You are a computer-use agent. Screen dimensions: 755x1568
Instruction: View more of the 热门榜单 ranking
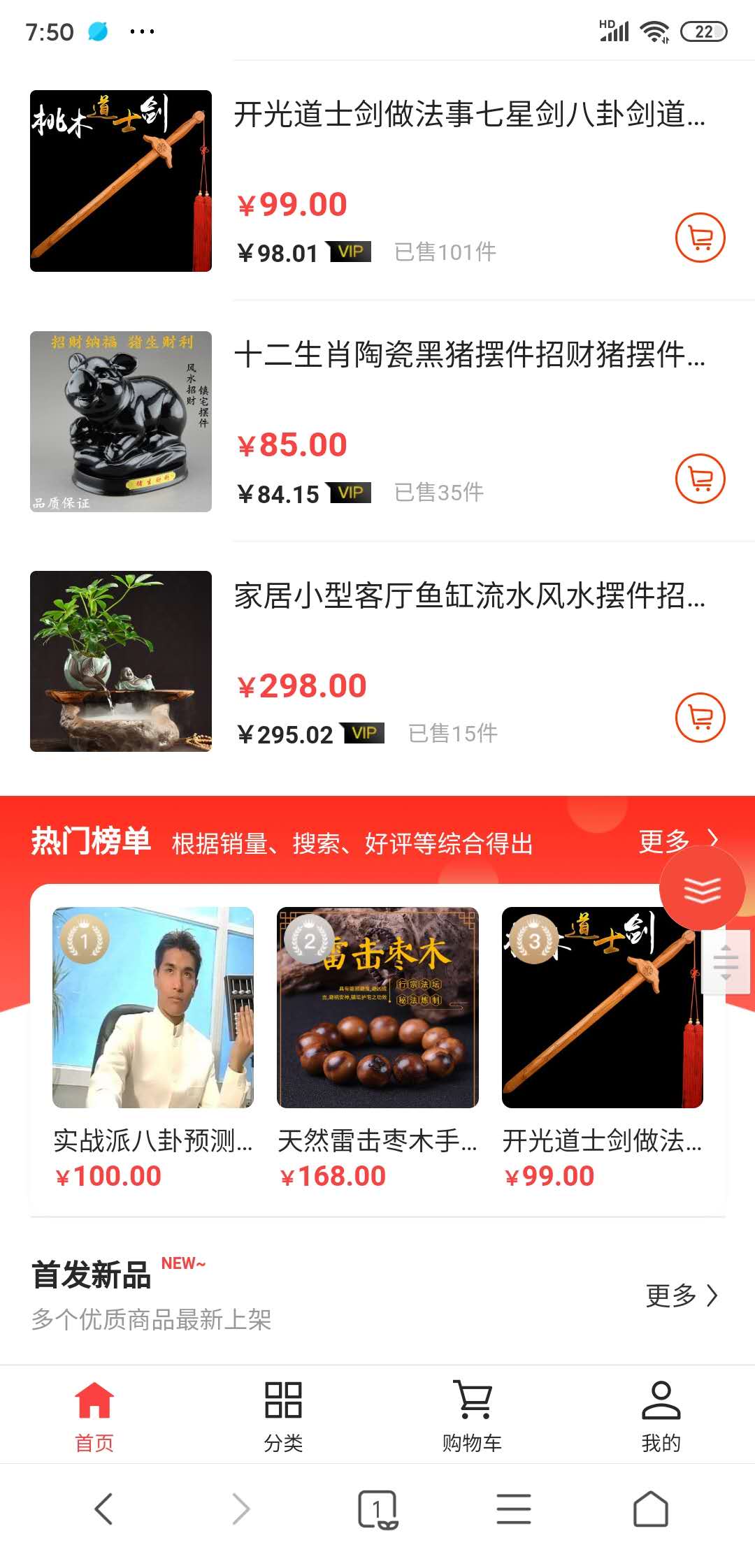(x=677, y=841)
